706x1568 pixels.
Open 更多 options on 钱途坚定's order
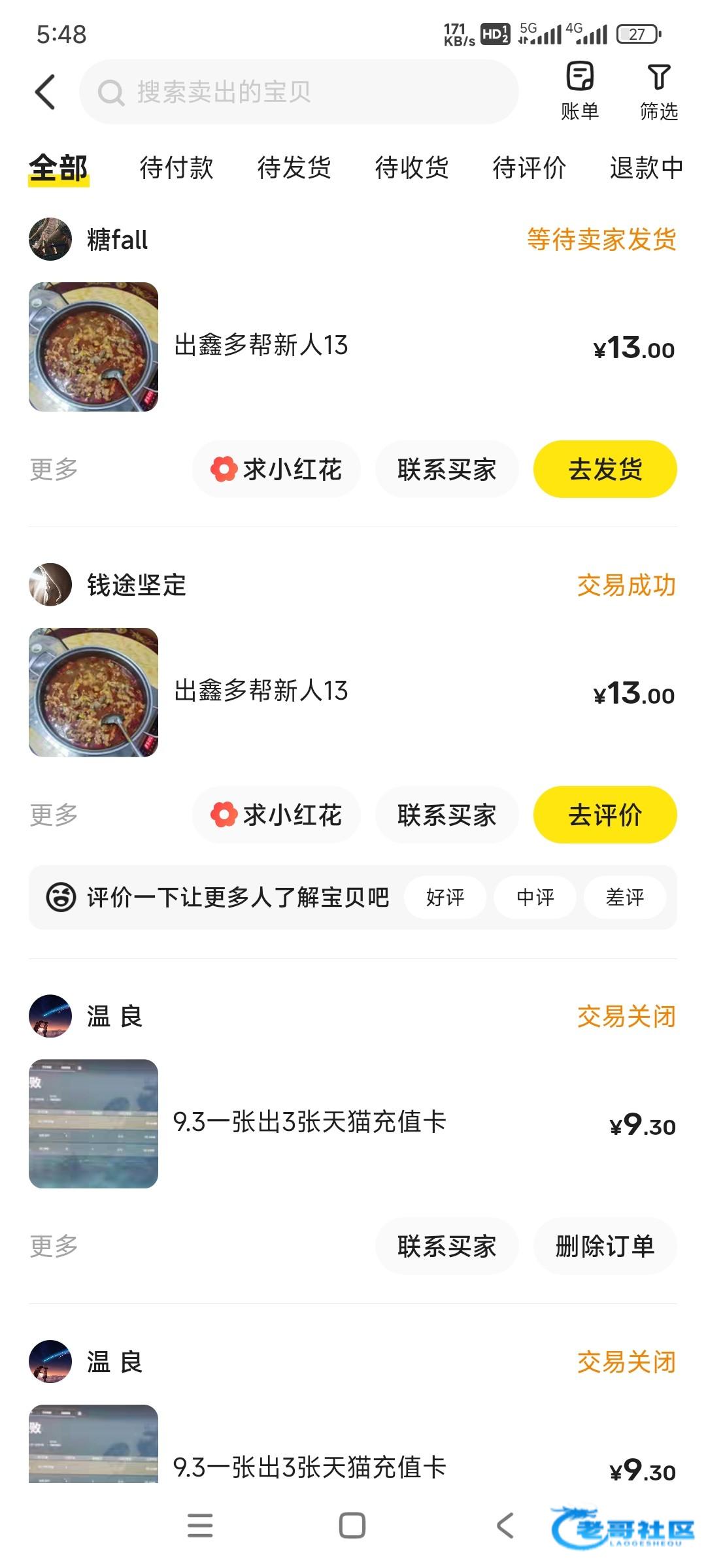coord(54,815)
